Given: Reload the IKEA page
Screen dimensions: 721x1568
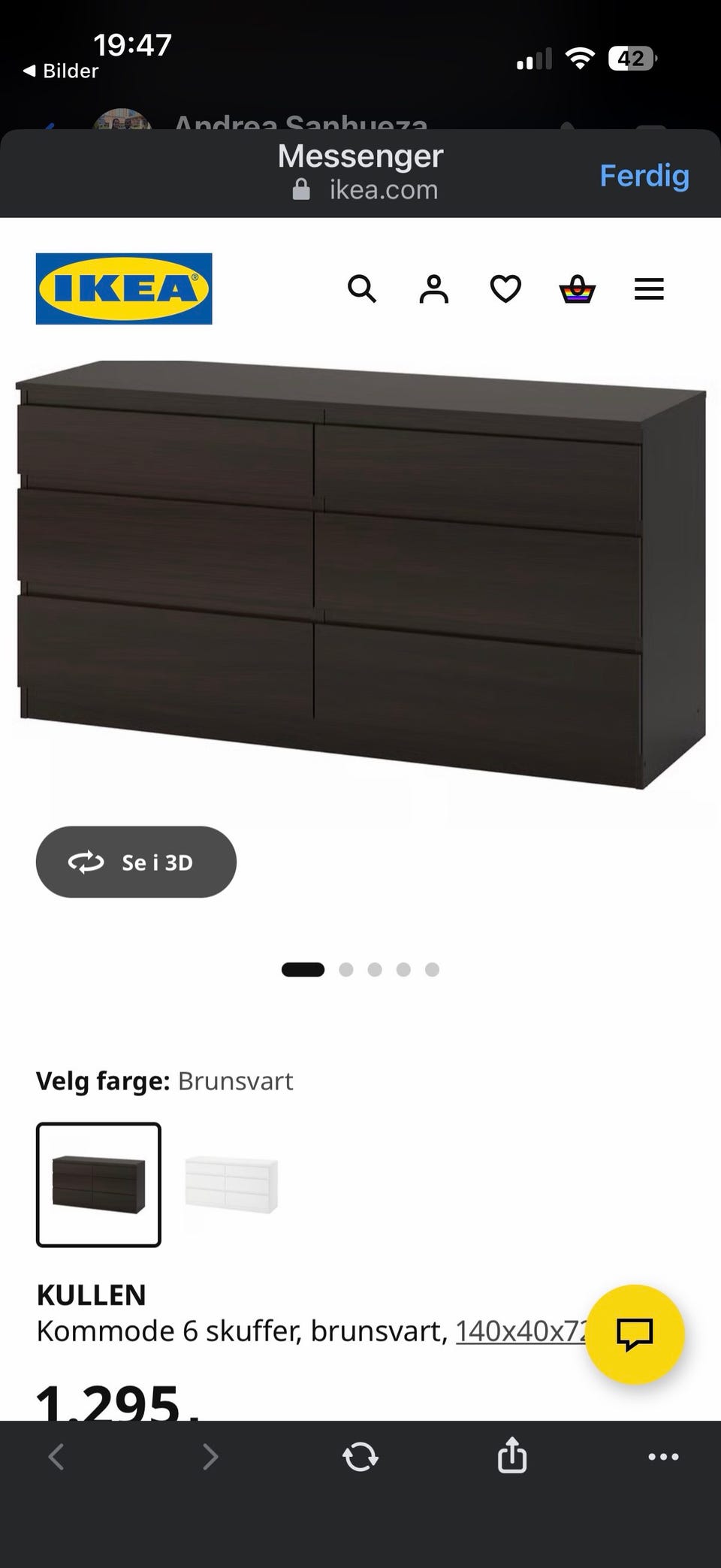Looking at the screenshot, I should click(x=360, y=1457).
